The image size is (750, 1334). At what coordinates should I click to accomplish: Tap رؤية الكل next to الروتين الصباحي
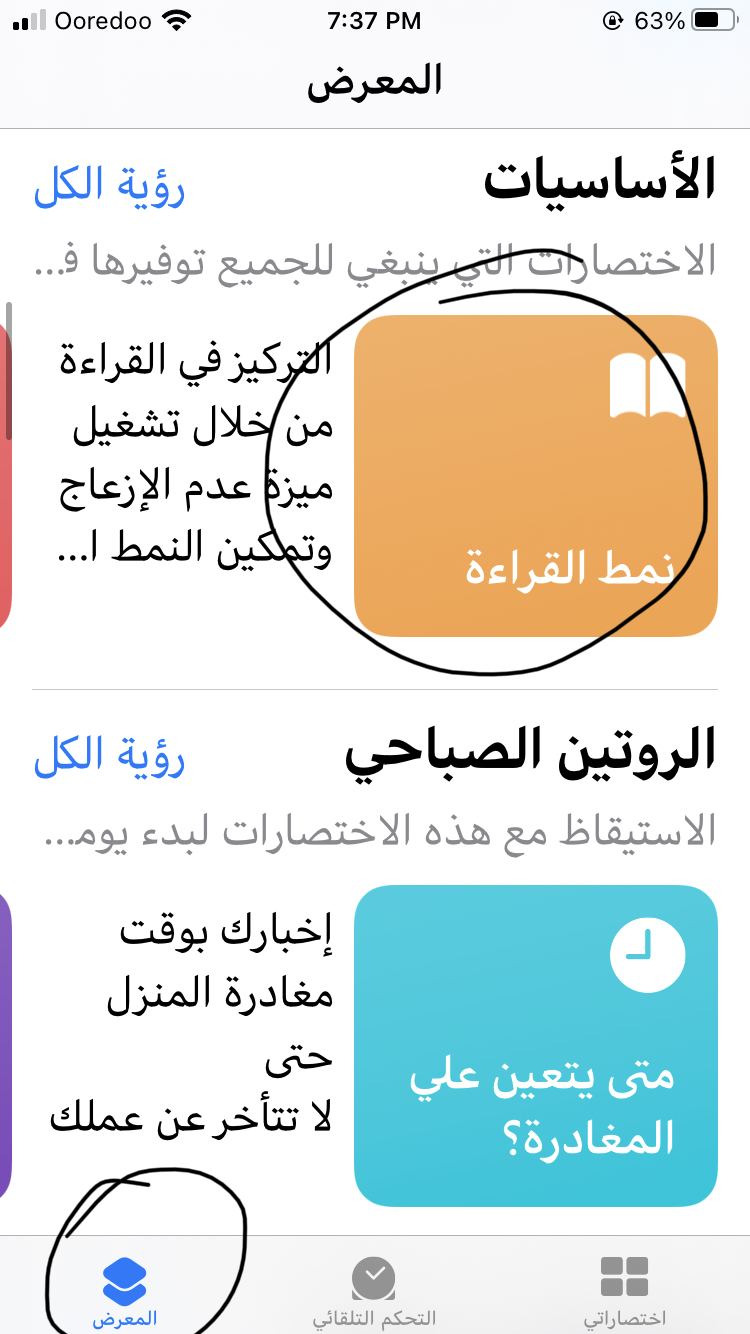click(x=109, y=757)
